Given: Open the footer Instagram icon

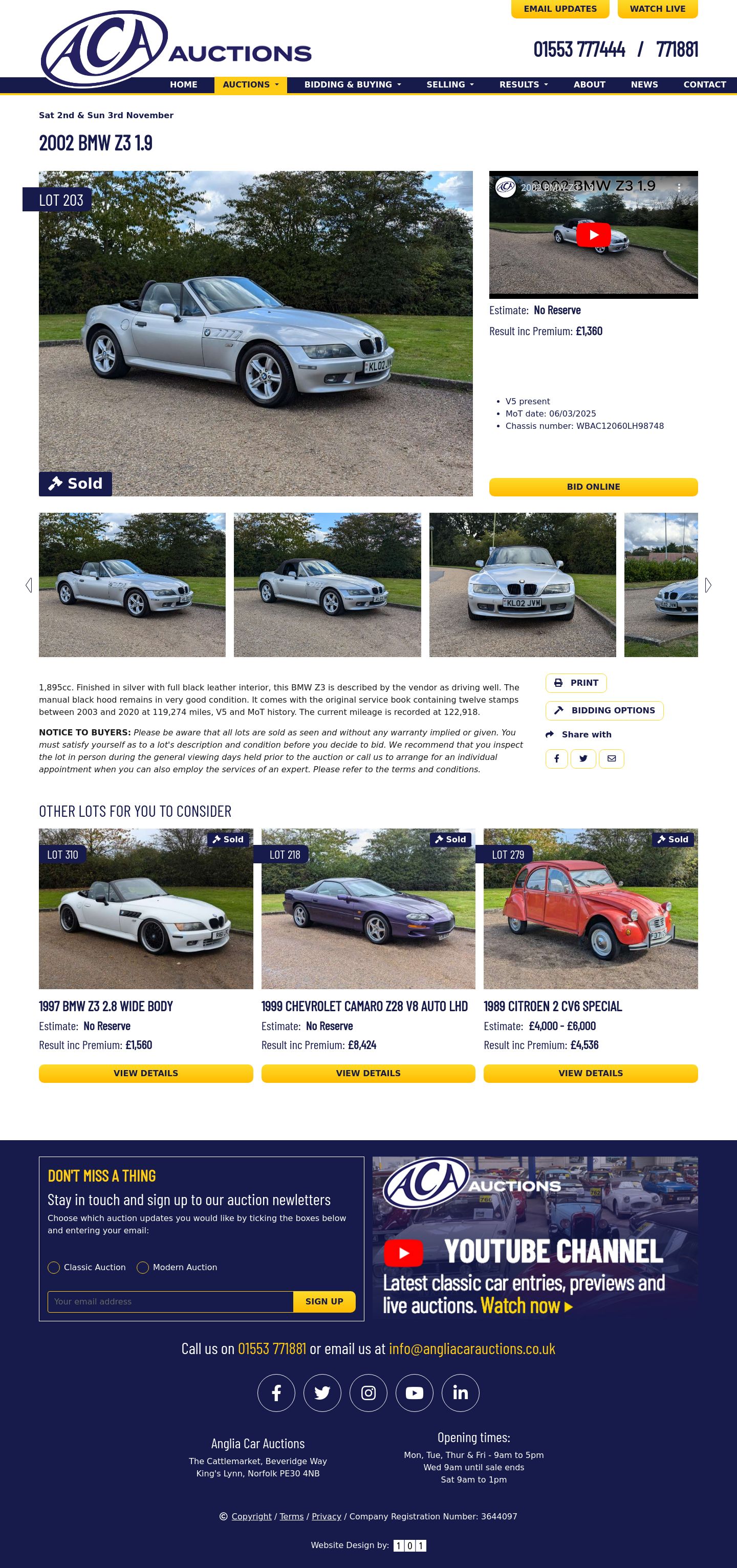Looking at the screenshot, I should coord(368,1392).
